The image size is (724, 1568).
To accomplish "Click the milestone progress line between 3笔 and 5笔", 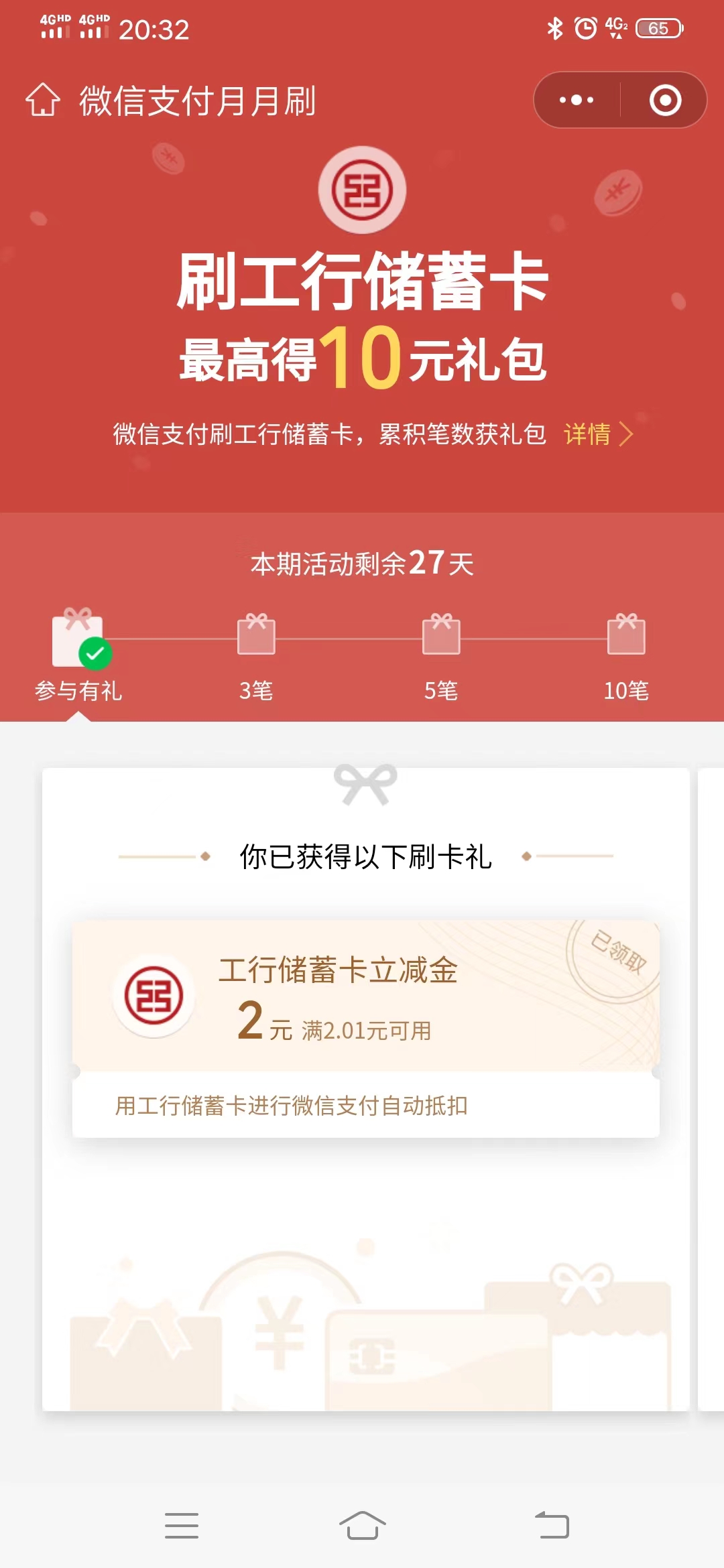I will click(348, 637).
